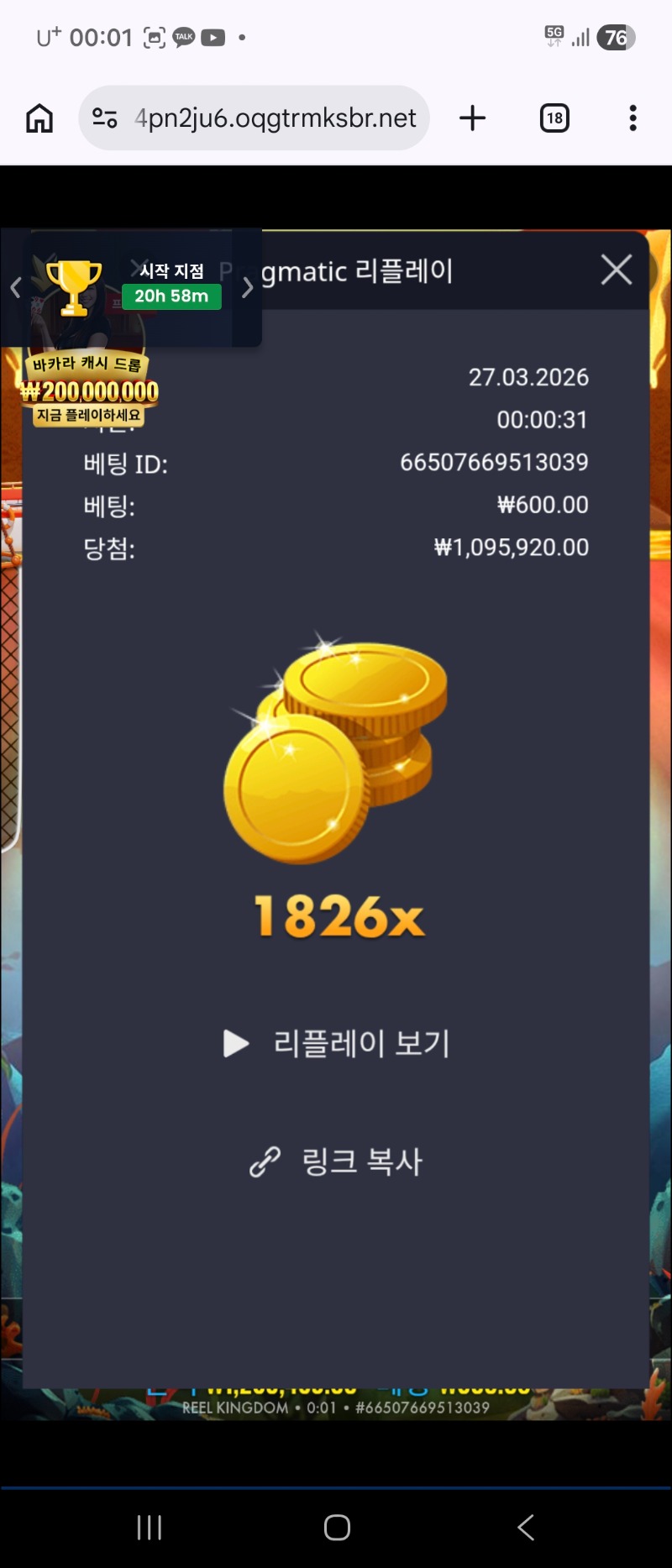672x1568 pixels.
Task: Tap the URL address bar
Action: tap(274, 118)
